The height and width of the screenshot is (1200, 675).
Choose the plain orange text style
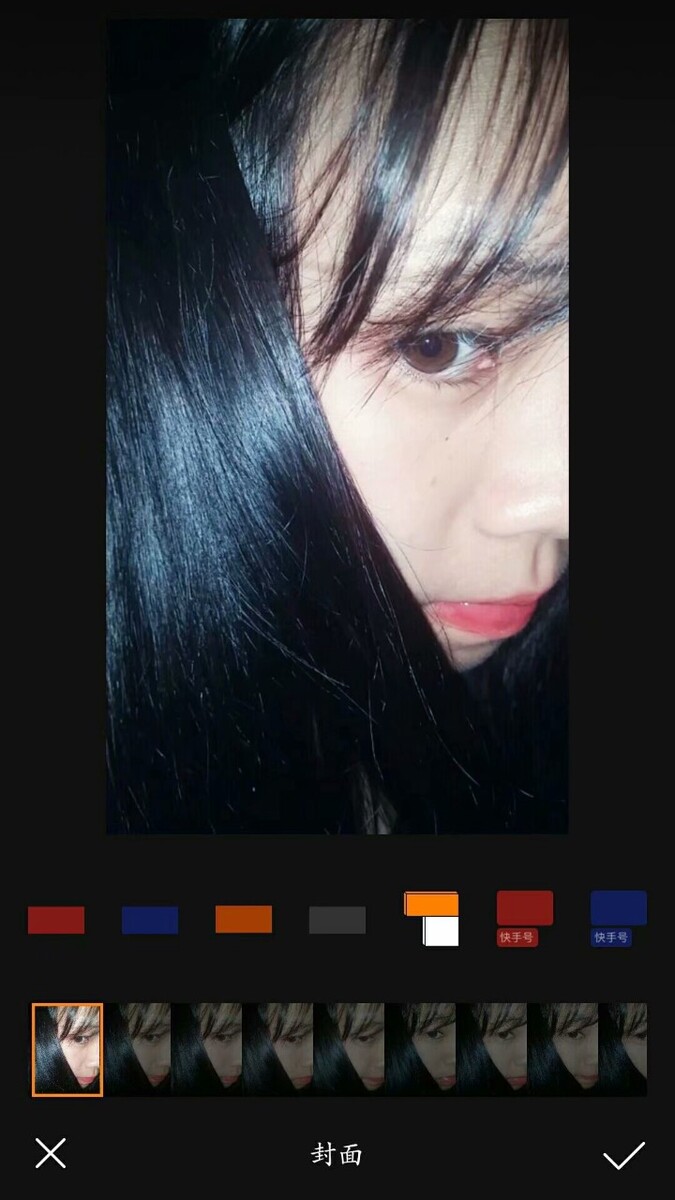pos(244,919)
